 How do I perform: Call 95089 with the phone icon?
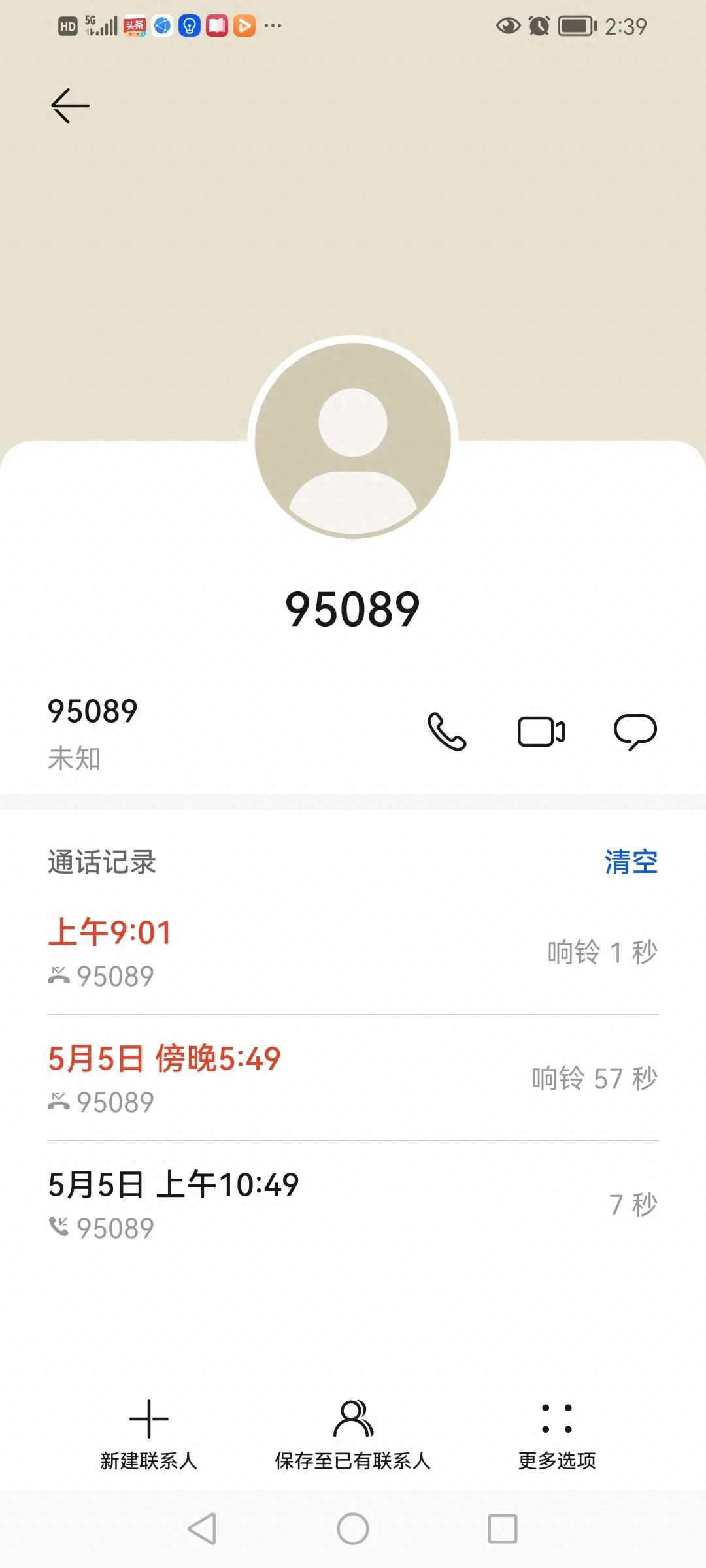[x=446, y=731]
